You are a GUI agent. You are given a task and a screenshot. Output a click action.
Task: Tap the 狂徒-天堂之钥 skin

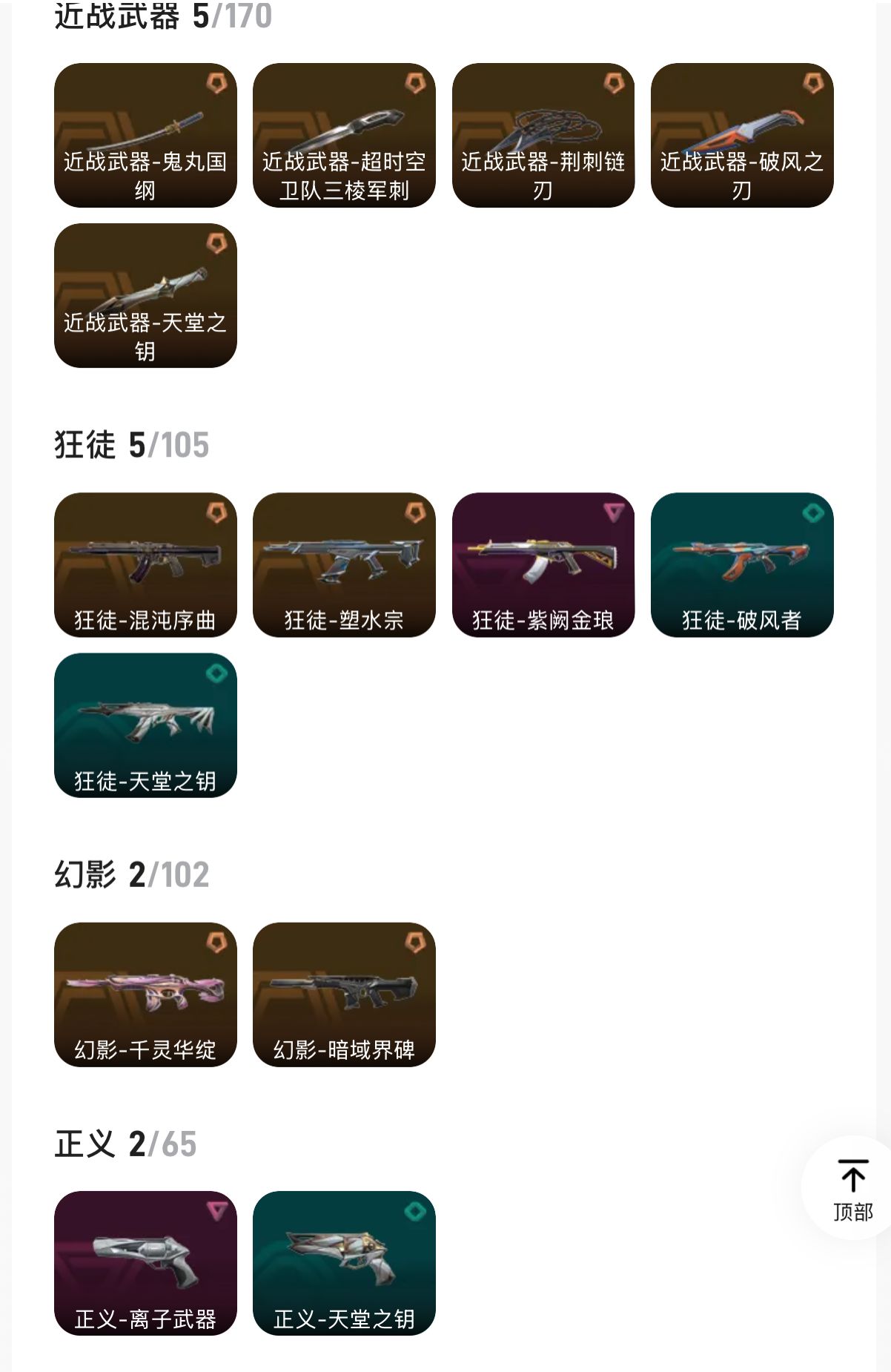pos(145,725)
